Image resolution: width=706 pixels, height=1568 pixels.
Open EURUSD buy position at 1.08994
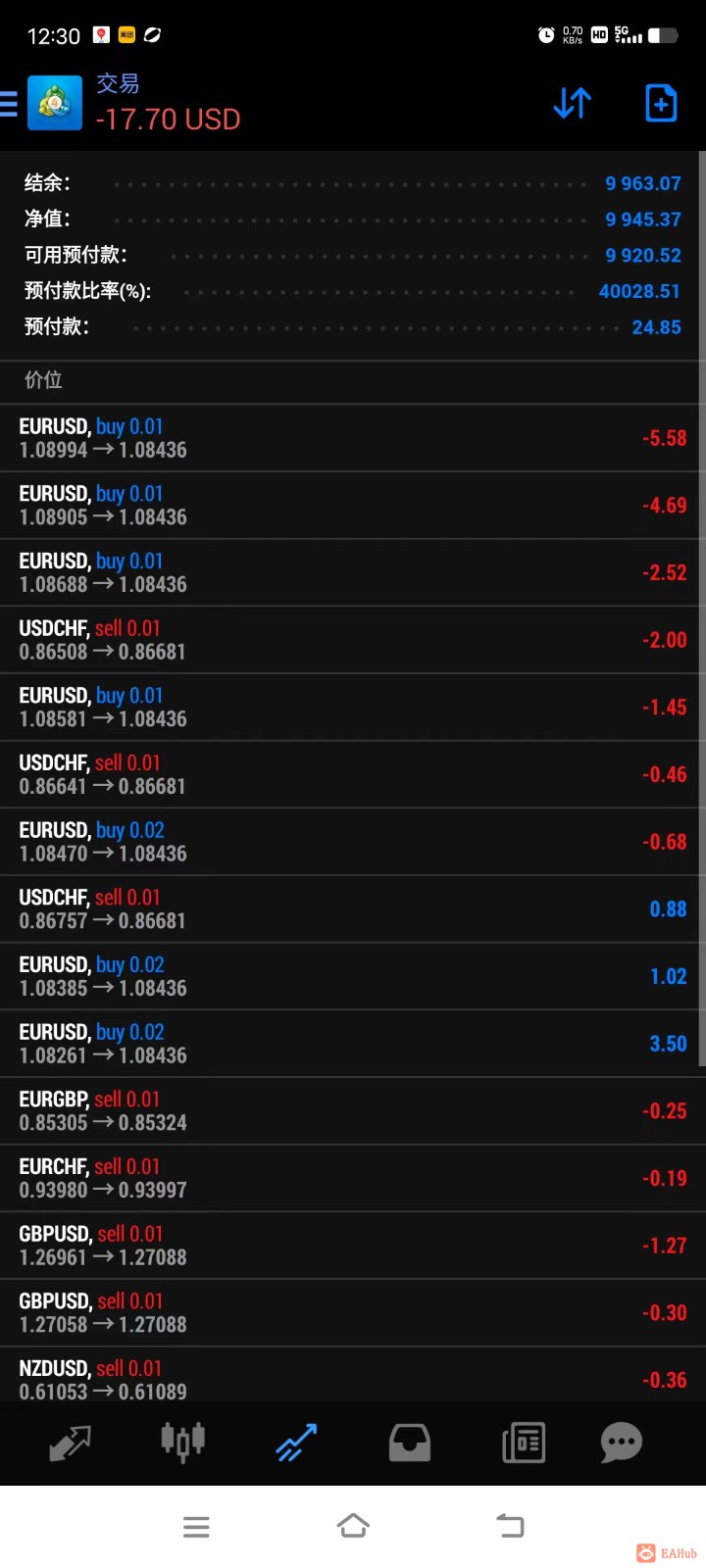point(353,438)
